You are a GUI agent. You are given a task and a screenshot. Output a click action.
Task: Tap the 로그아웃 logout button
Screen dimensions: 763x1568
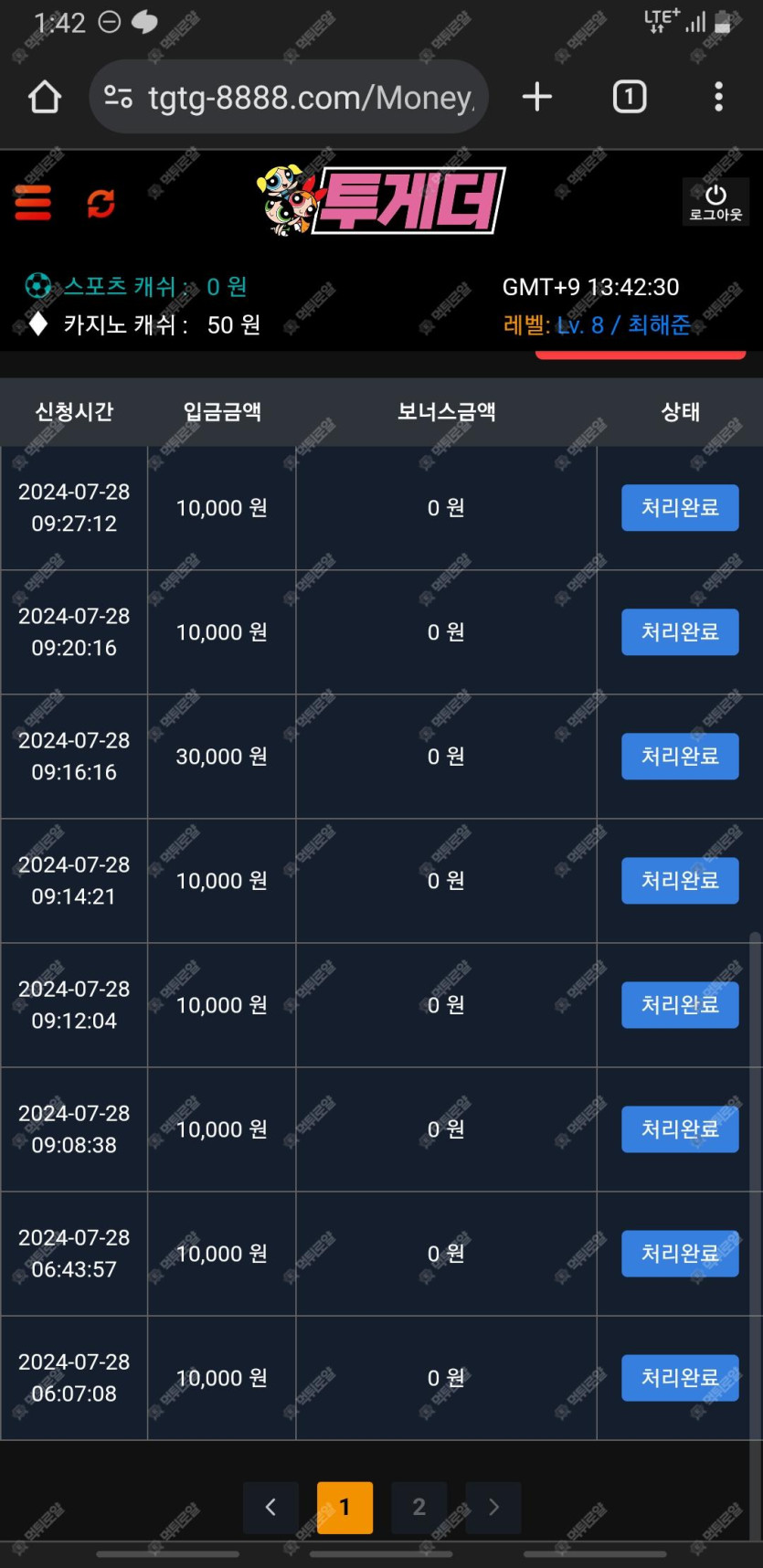(715, 202)
